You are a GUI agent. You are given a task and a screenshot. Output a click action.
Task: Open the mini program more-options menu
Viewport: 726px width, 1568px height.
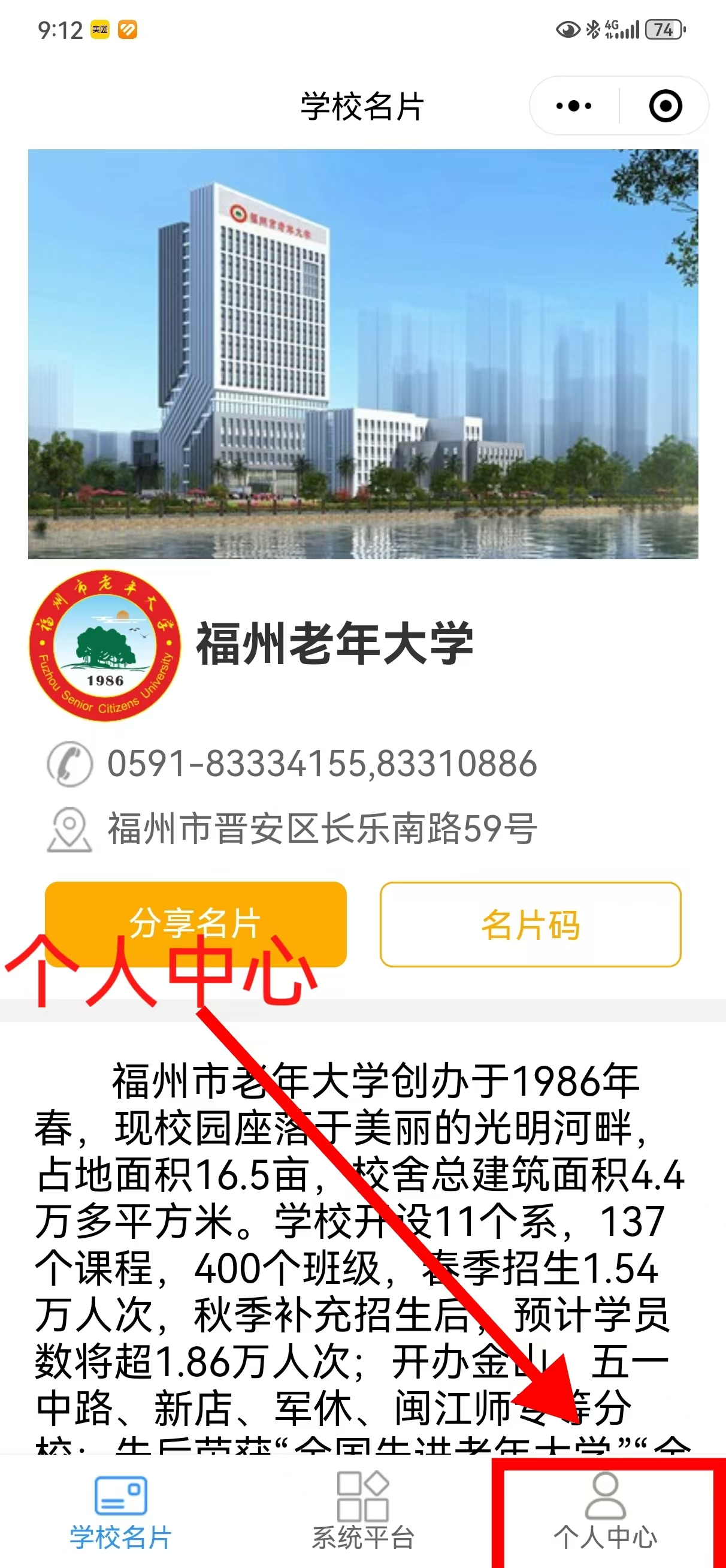(x=573, y=107)
